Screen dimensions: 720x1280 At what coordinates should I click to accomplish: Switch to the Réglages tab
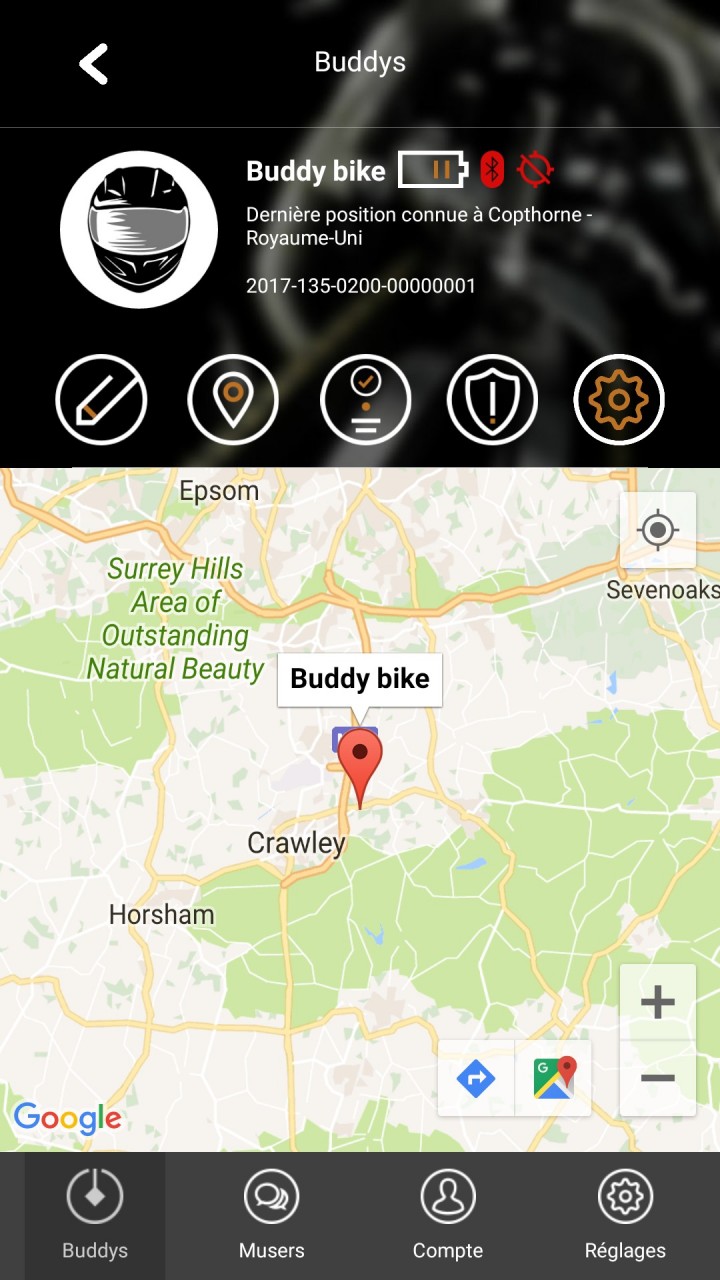[625, 1216]
